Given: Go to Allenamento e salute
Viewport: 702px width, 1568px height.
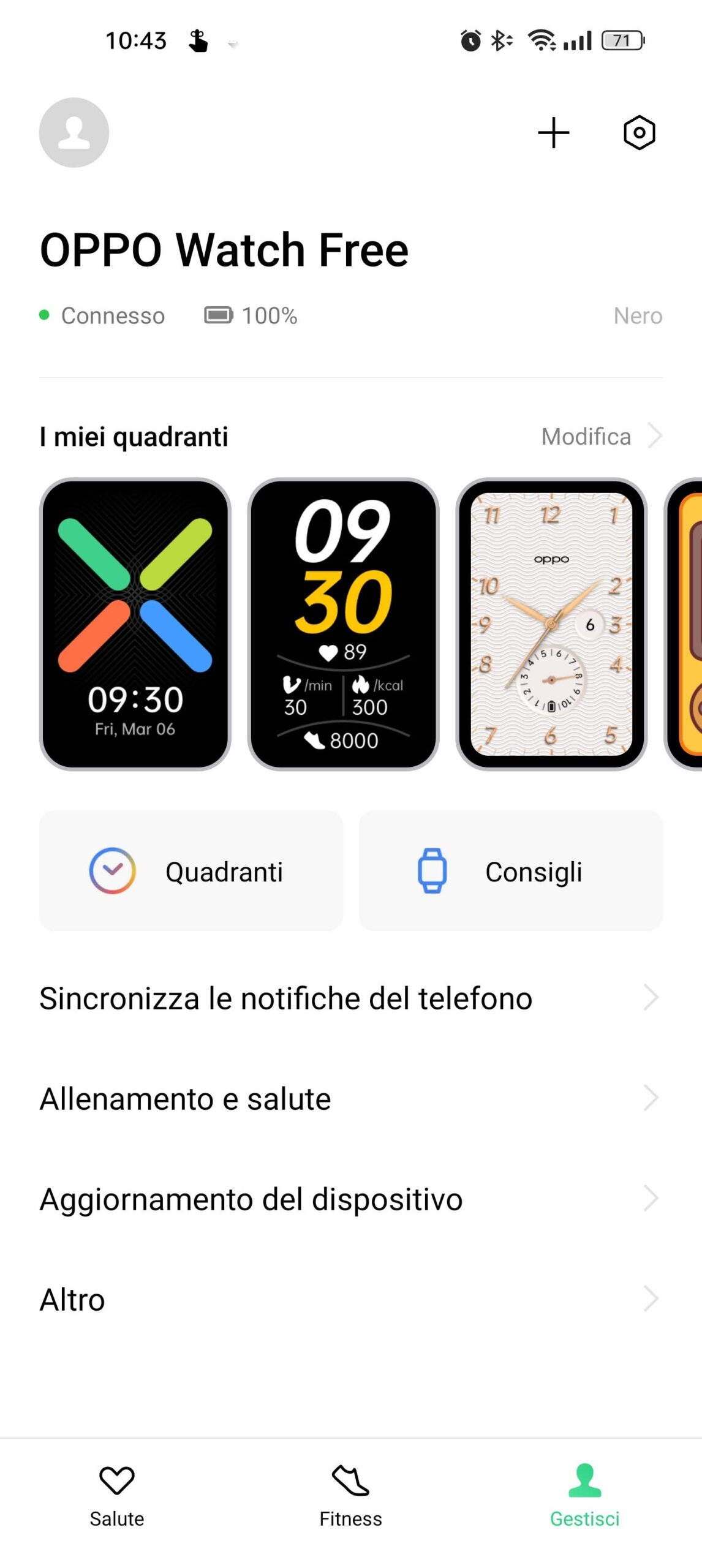Looking at the screenshot, I should click(x=350, y=1099).
